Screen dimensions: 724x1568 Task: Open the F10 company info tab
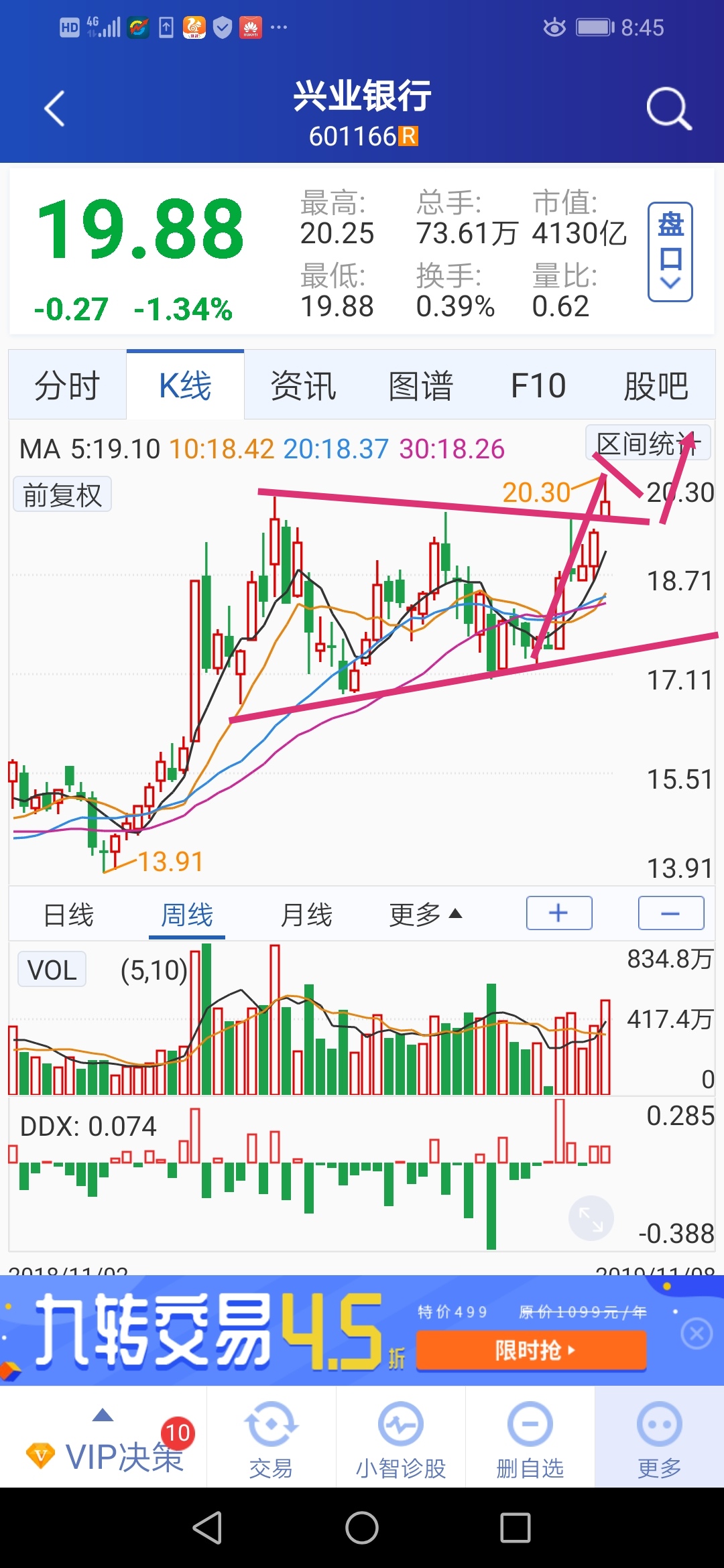click(538, 386)
